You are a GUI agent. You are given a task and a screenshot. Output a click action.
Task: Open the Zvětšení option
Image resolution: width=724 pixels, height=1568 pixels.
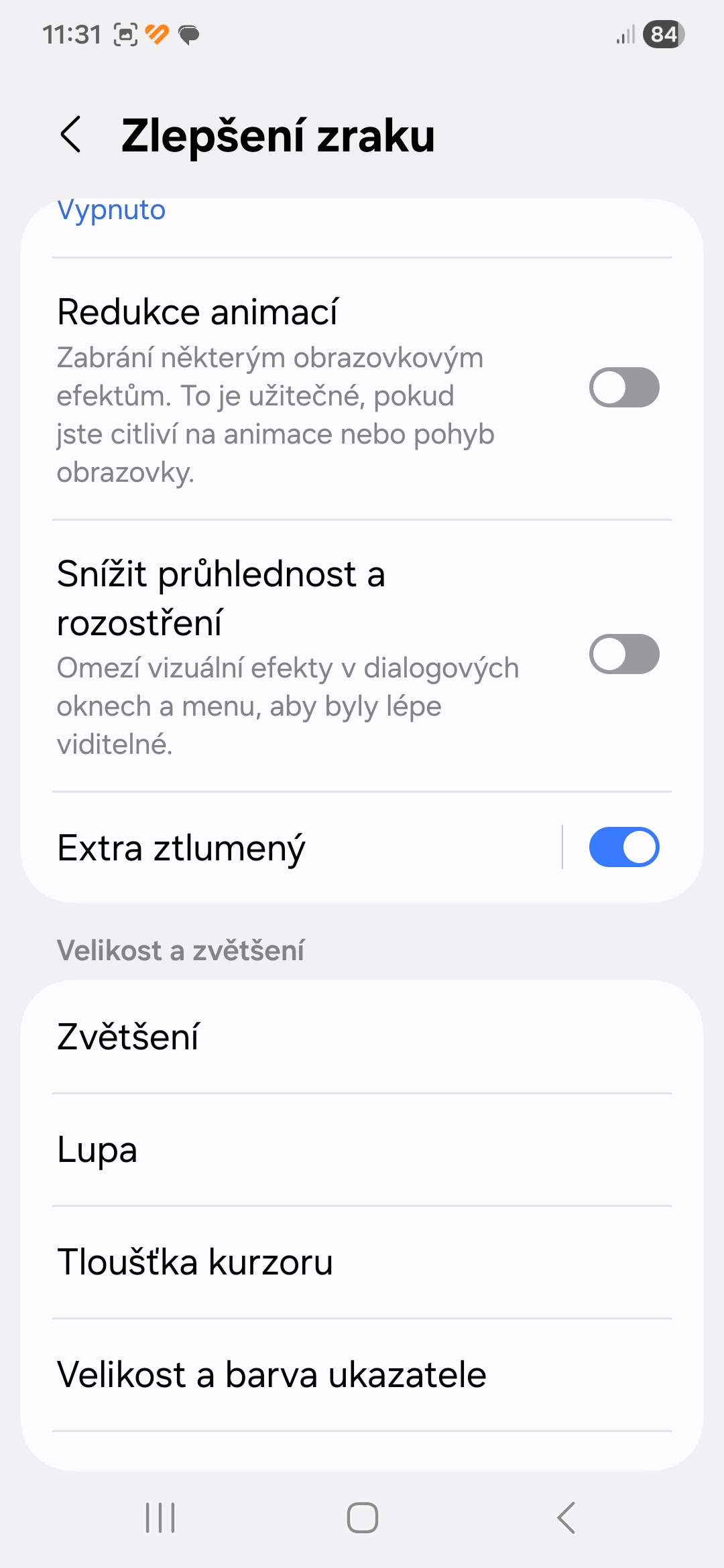[x=362, y=1037]
